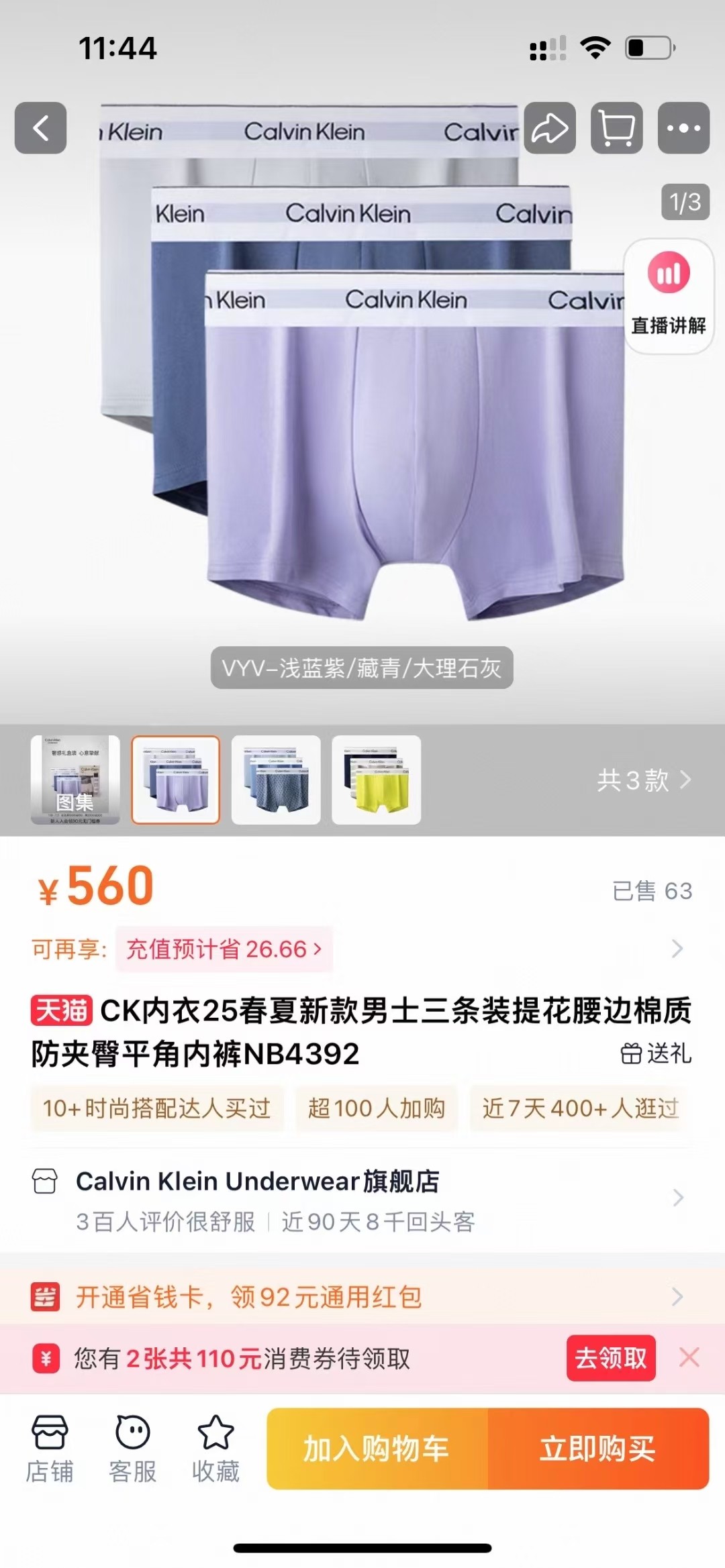The image size is (725, 1568).
Task: Contact 客服 customer service
Action: pyautogui.click(x=132, y=1448)
